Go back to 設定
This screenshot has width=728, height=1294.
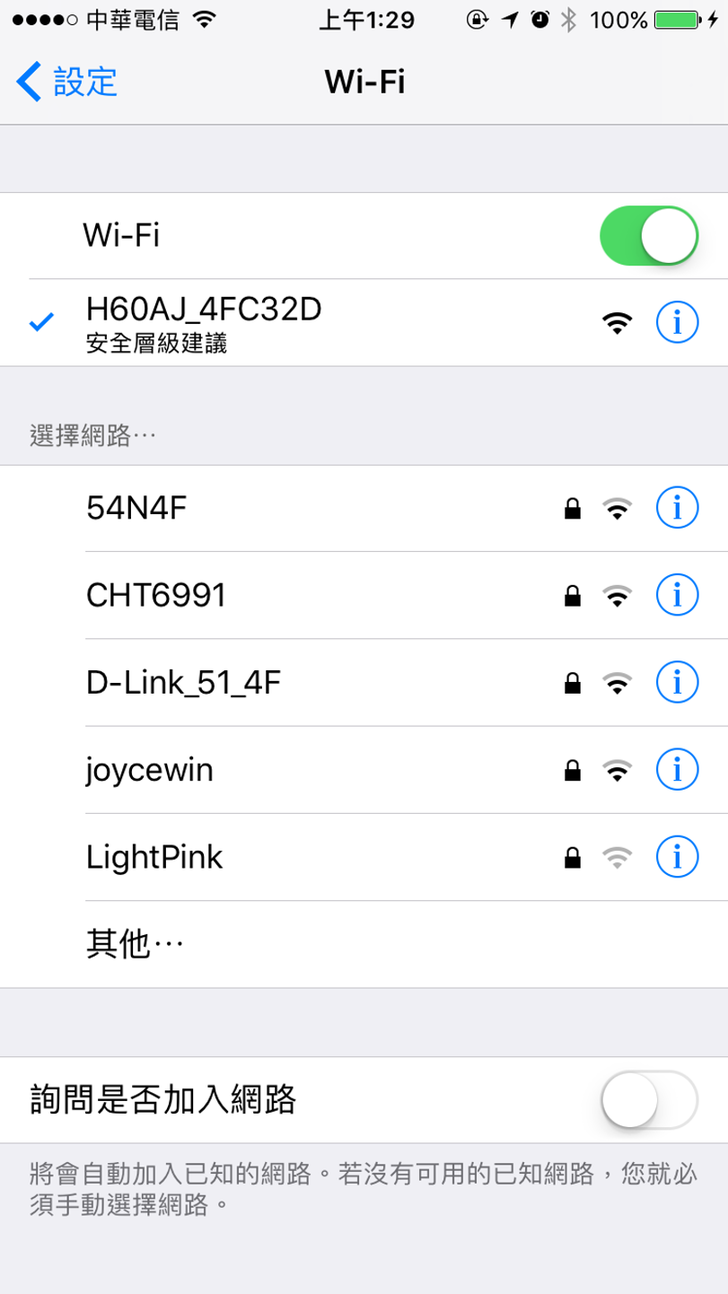click(x=68, y=82)
